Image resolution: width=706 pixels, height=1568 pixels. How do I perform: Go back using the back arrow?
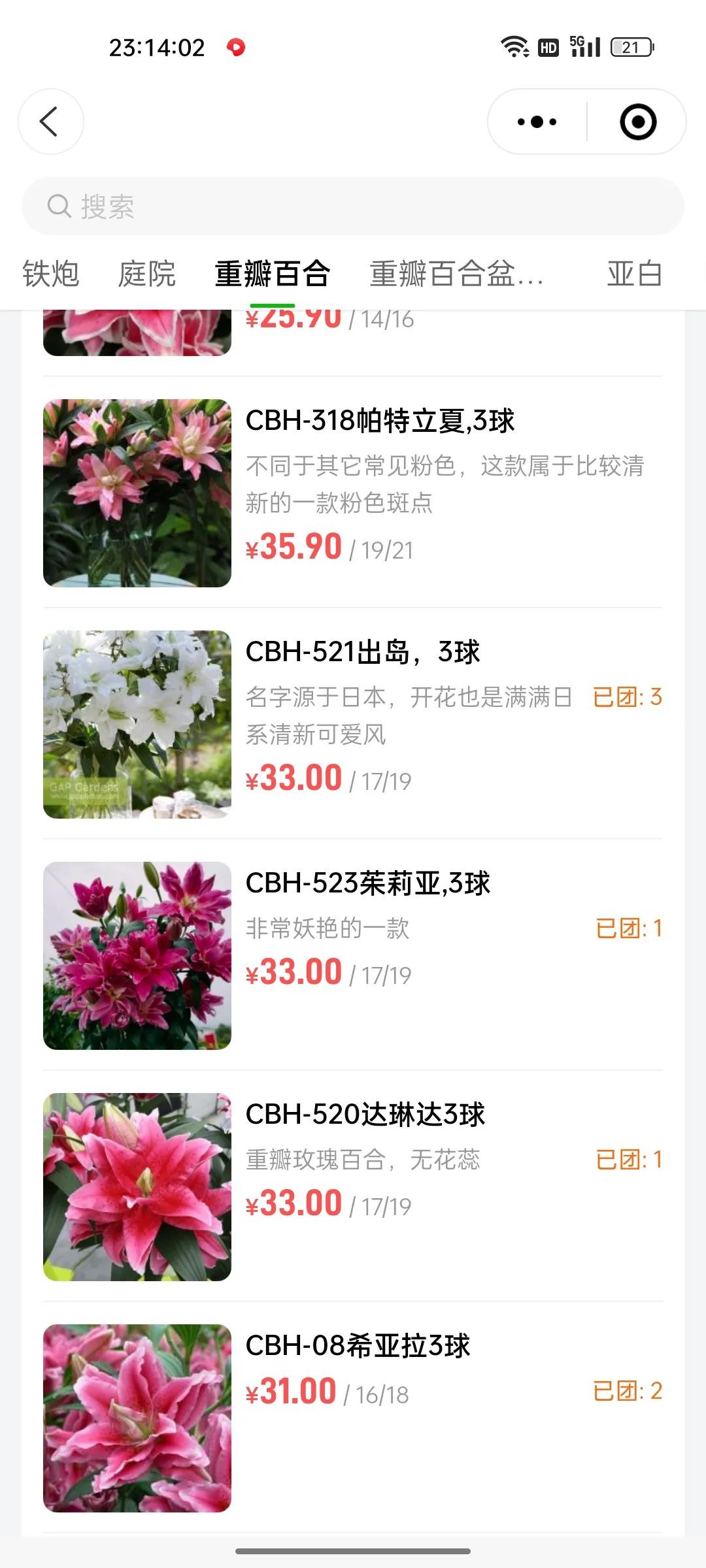pos(50,122)
